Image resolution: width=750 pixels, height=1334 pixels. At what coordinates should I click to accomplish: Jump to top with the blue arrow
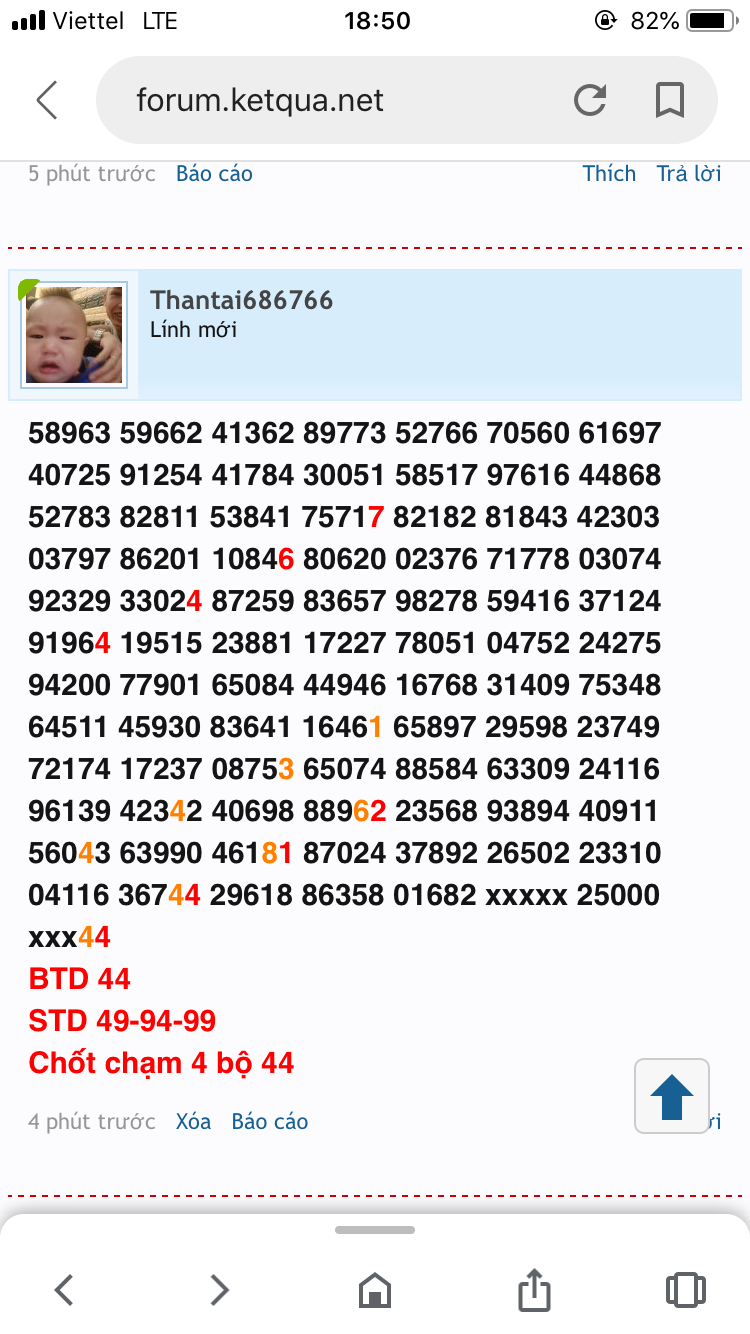click(x=672, y=1096)
